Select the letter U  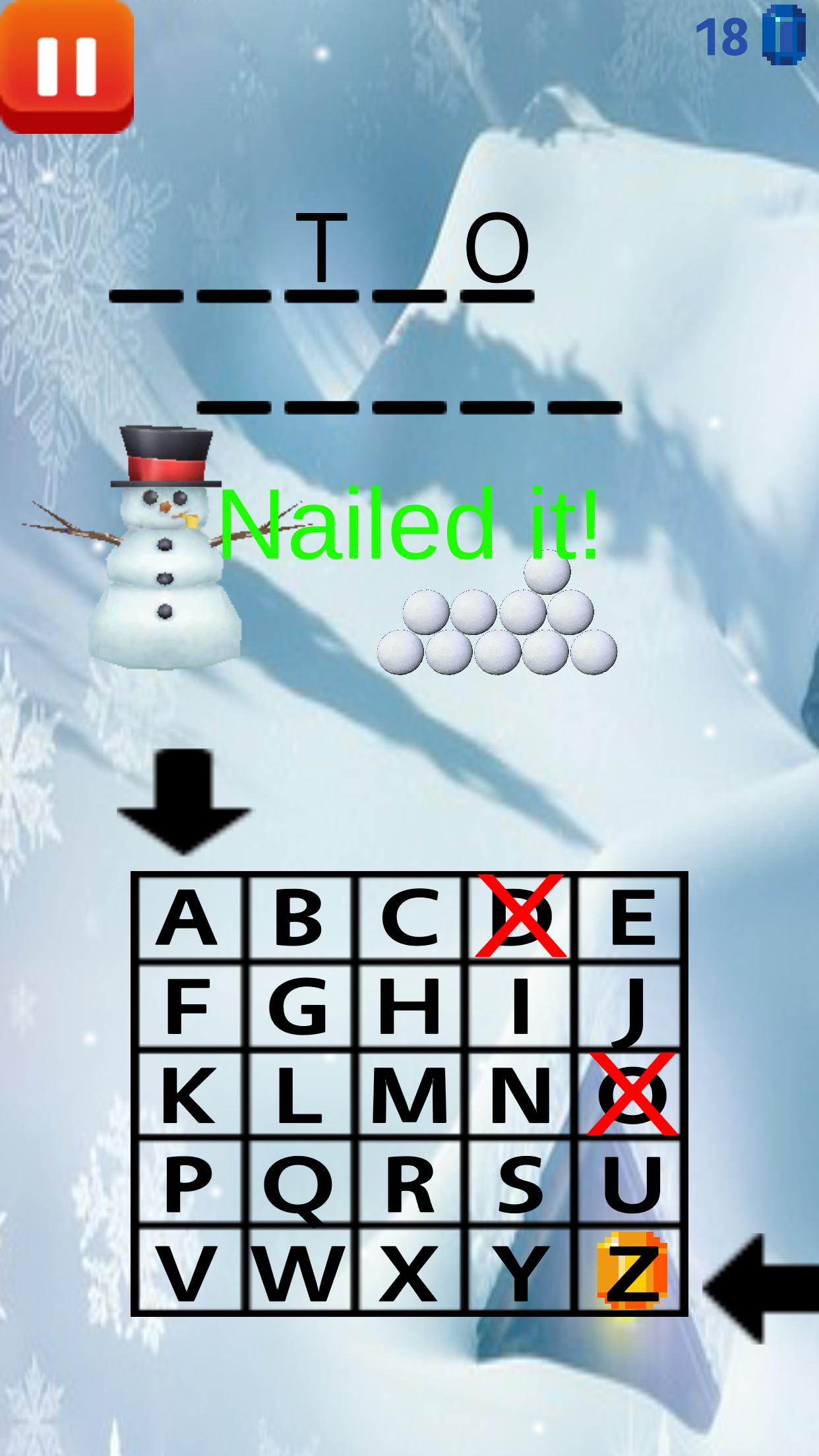pos(631,1185)
